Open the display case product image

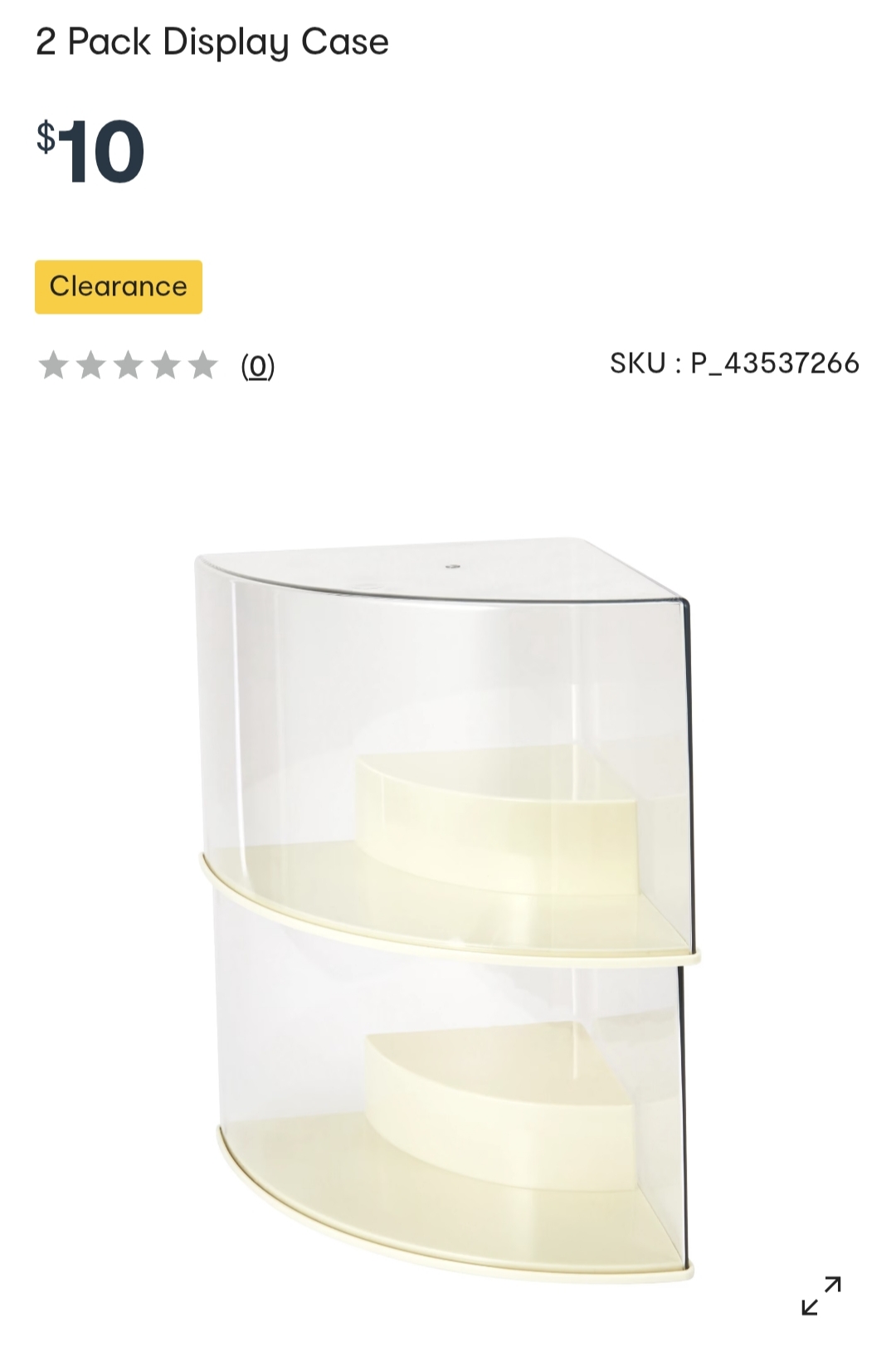coord(446,909)
